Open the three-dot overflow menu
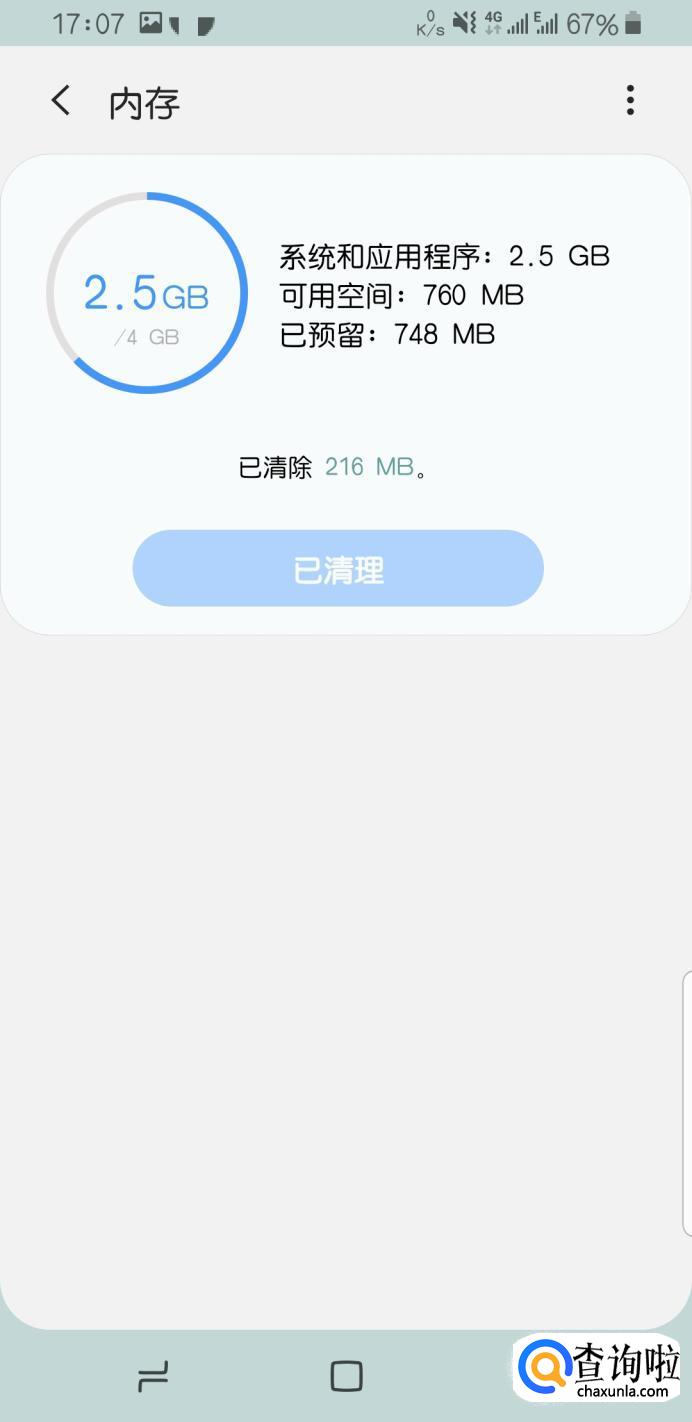The image size is (692, 1422). tap(630, 100)
